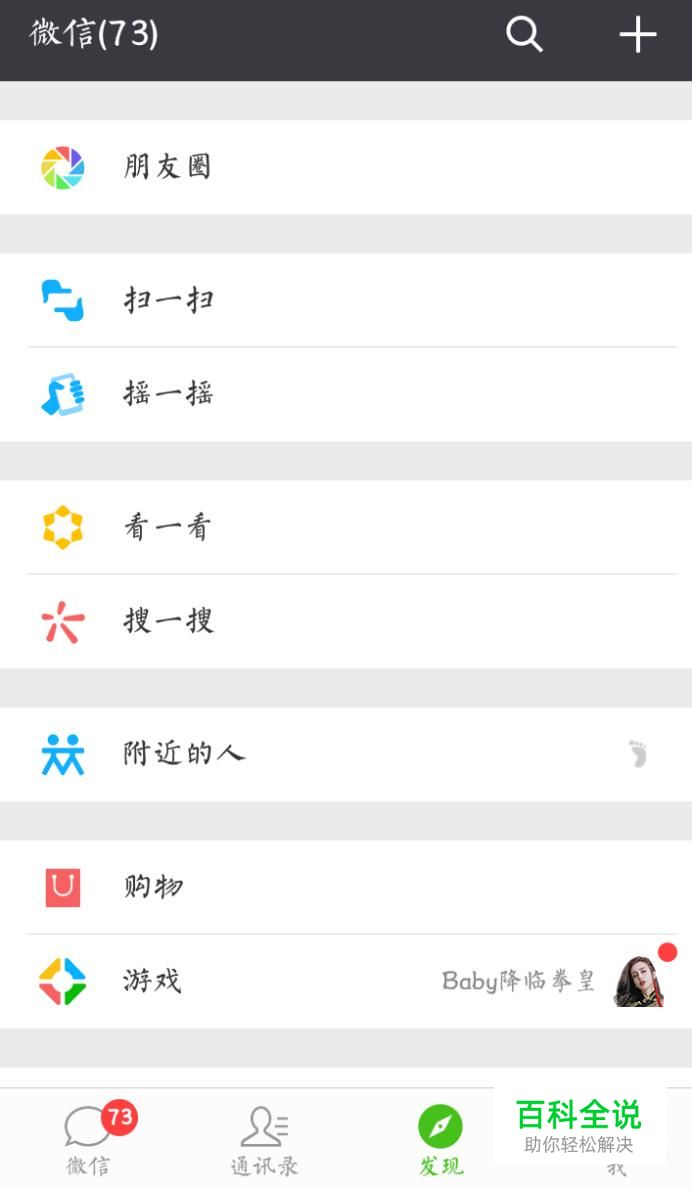Open 摇一摇 shake feature
Screen dimensions: 692x1189
coord(346,394)
